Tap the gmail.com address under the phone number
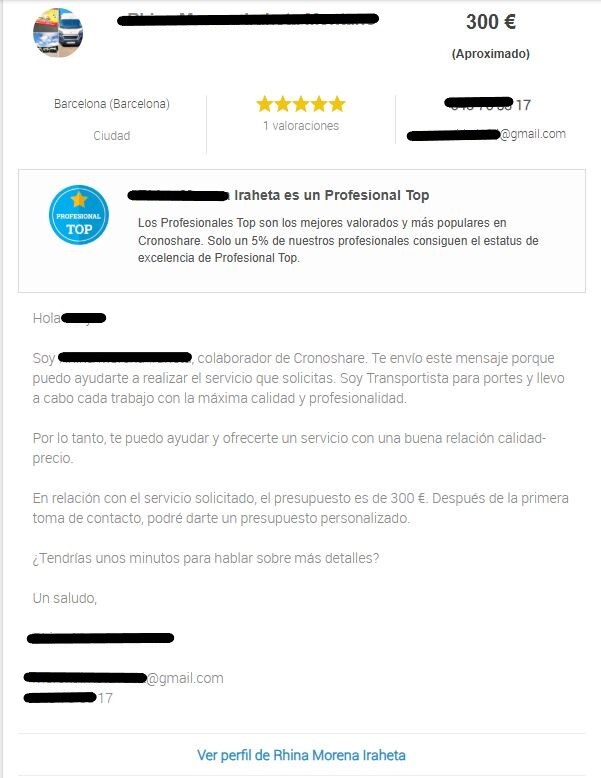Viewport: 601px width, 778px height. coord(487,134)
